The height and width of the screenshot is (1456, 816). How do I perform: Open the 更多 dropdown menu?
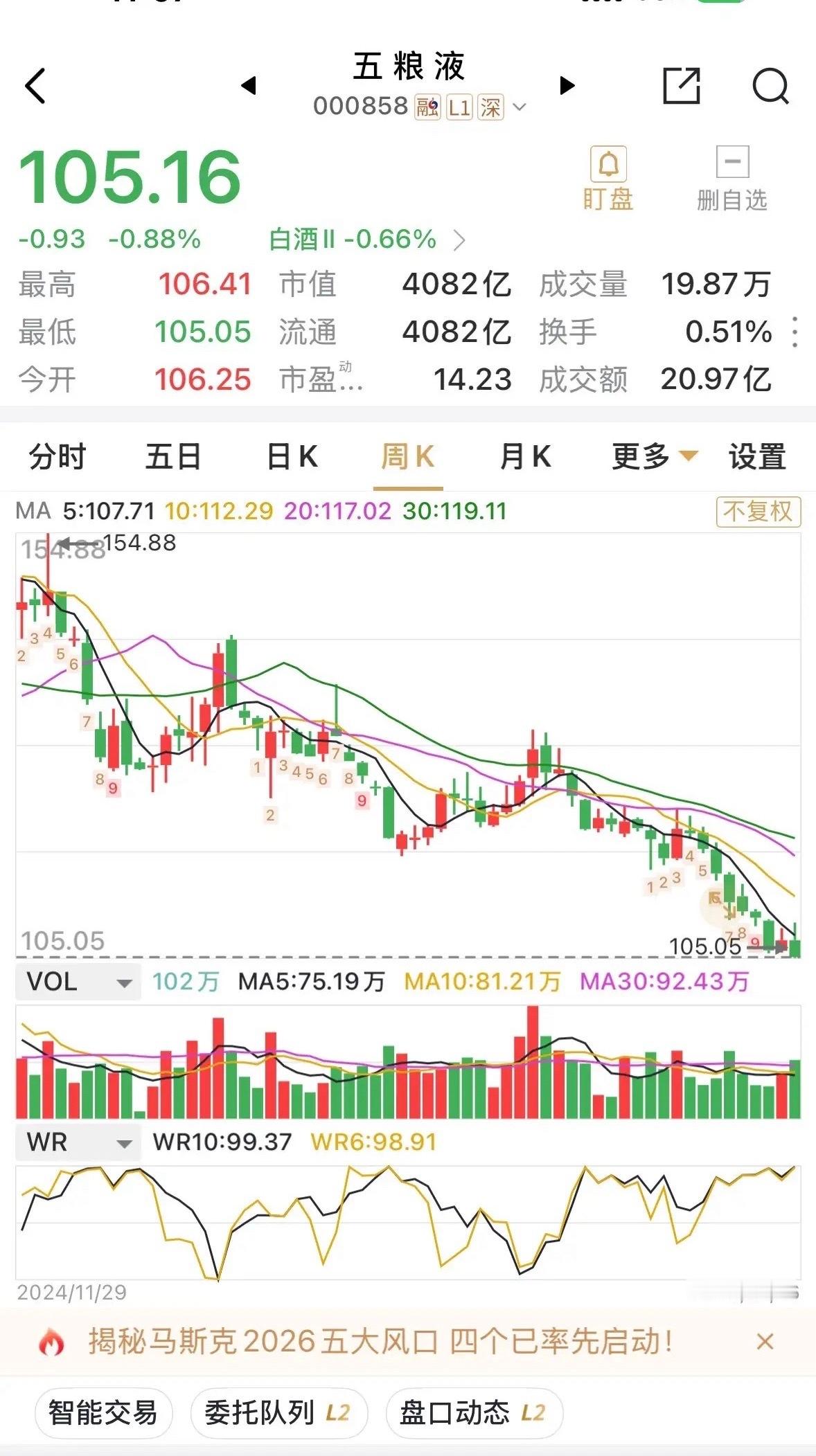(651, 457)
